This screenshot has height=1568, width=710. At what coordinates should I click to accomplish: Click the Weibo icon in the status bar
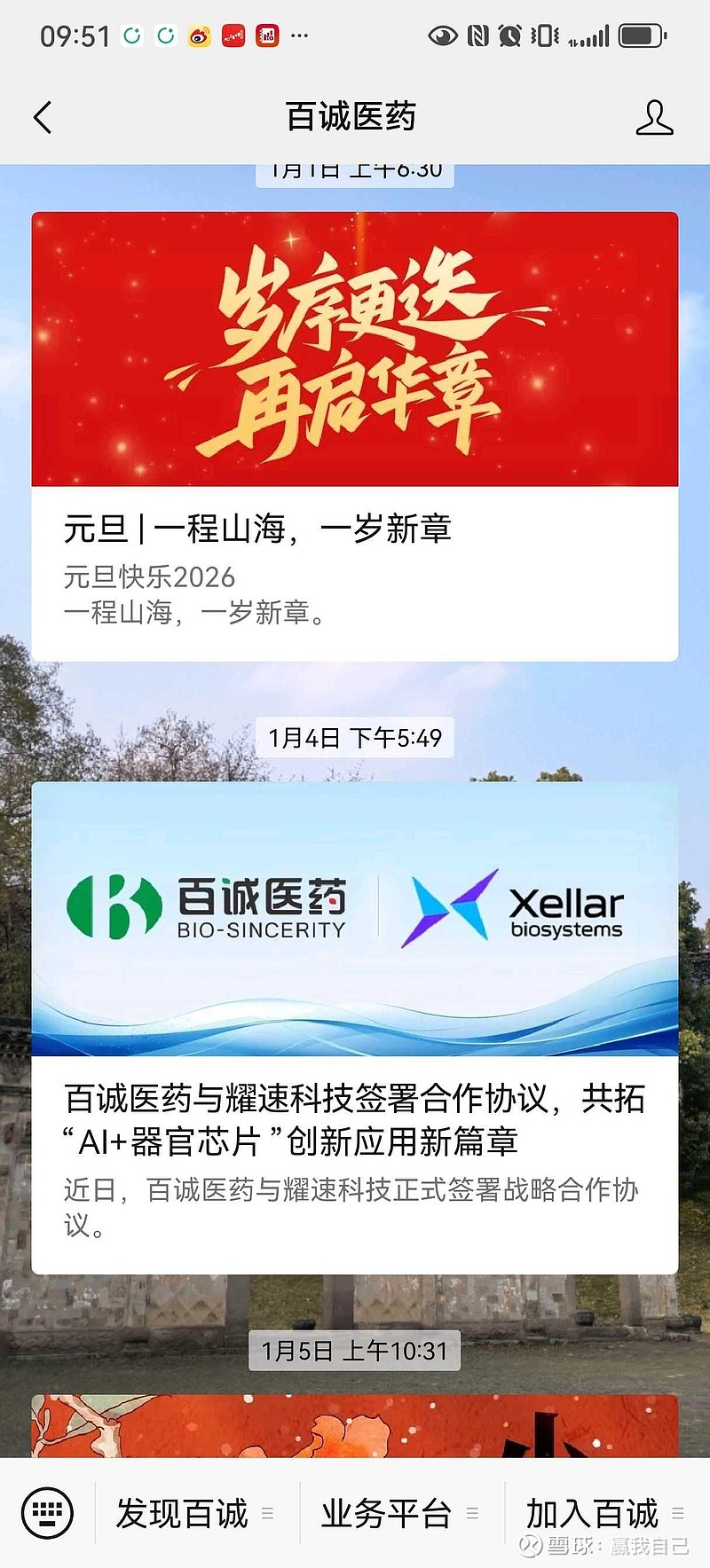(195, 35)
